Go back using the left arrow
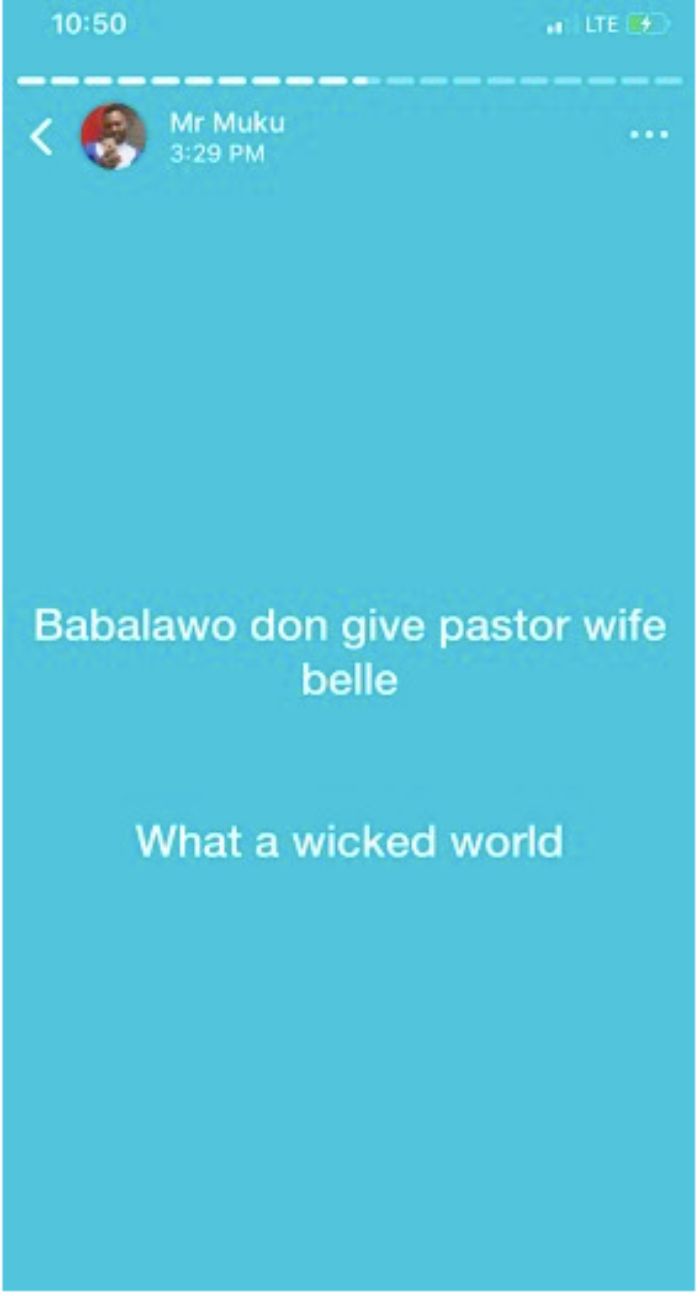The width and height of the screenshot is (700, 1296). click(x=41, y=137)
